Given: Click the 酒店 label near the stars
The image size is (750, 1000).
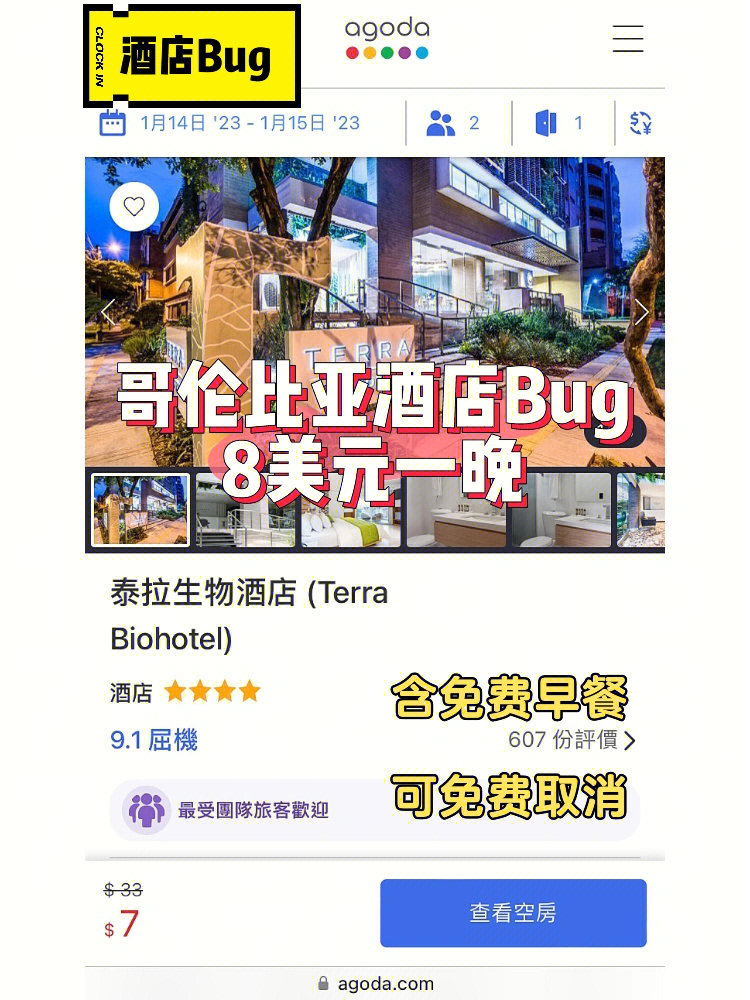Looking at the screenshot, I should (x=131, y=691).
